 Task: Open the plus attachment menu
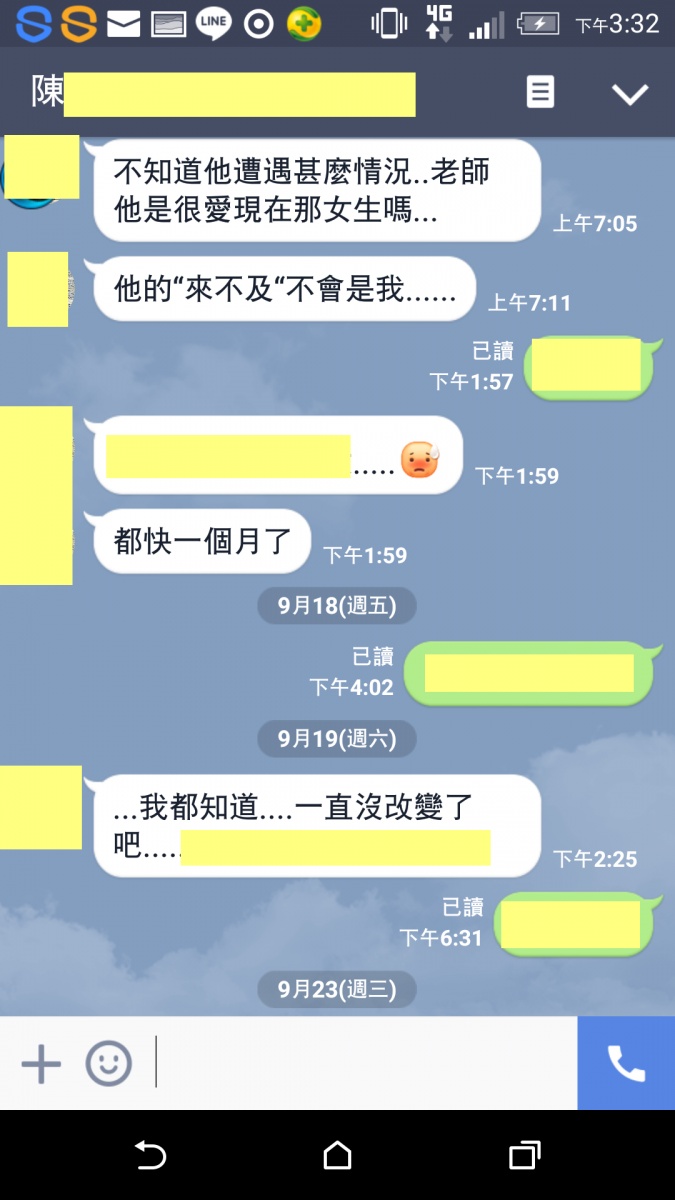[x=41, y=1064]
